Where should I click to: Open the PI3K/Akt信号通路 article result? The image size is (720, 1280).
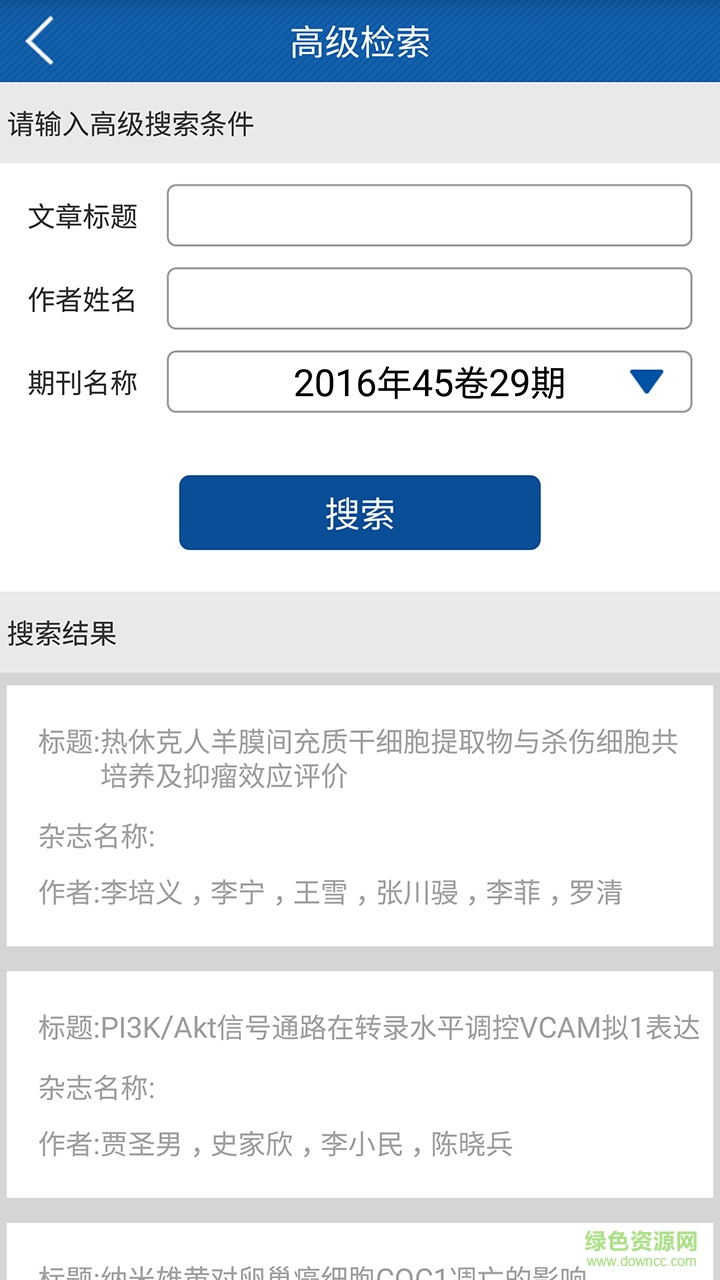click(360, 1084)
